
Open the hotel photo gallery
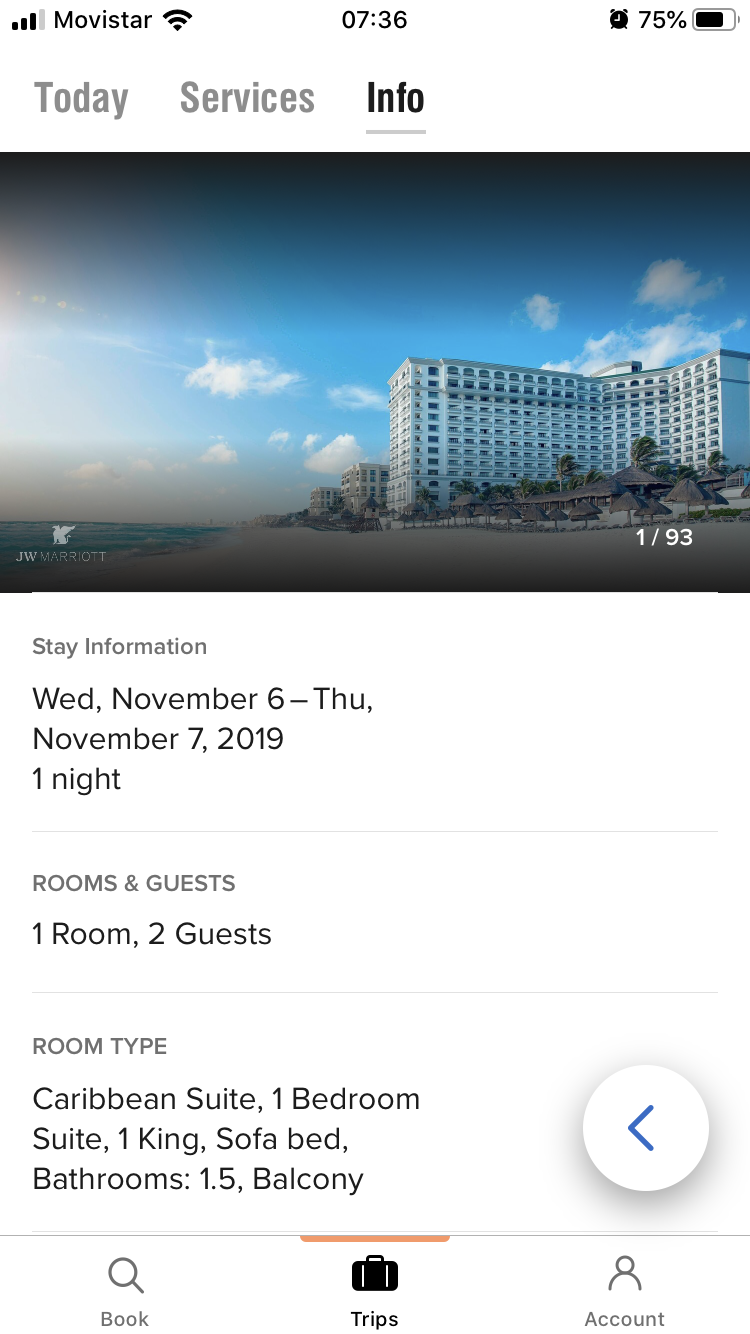[x=375, y=372]
